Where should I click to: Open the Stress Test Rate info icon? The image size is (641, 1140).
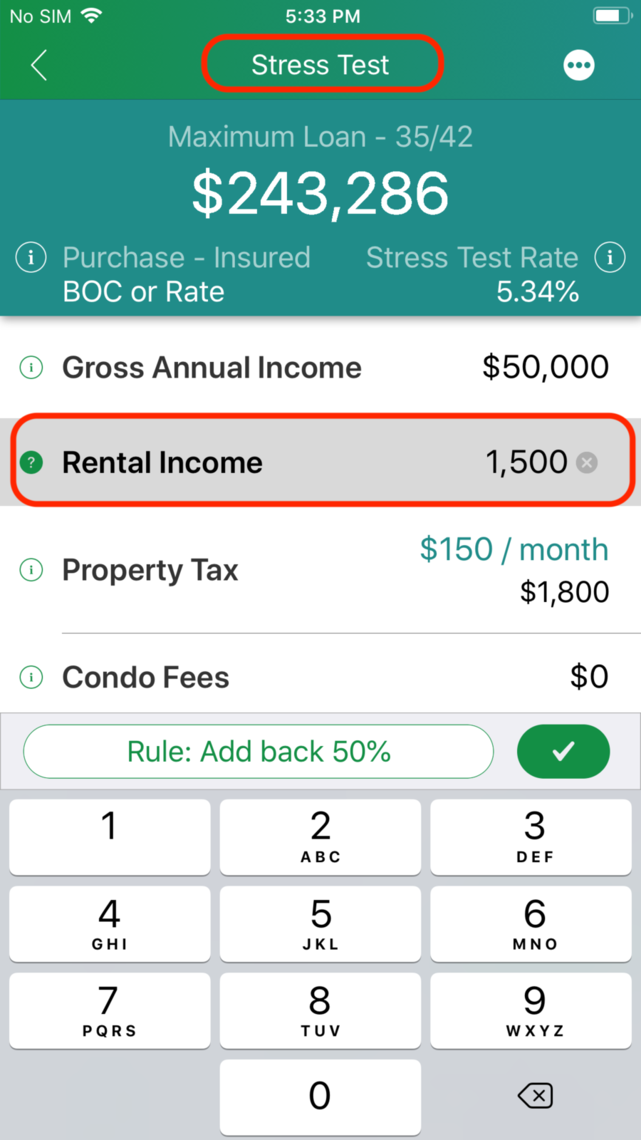point(610,258)
